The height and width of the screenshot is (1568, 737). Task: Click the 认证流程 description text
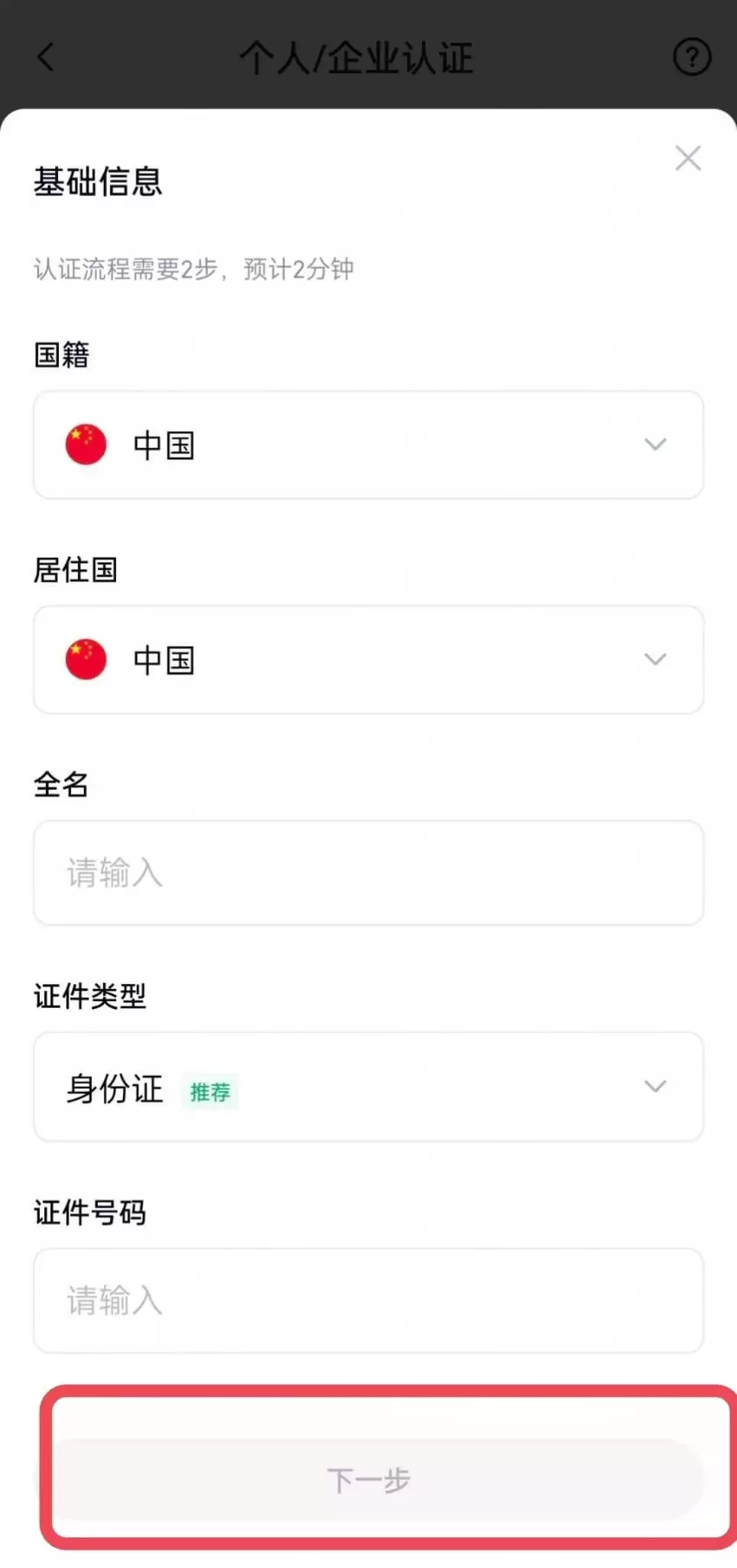193,269
